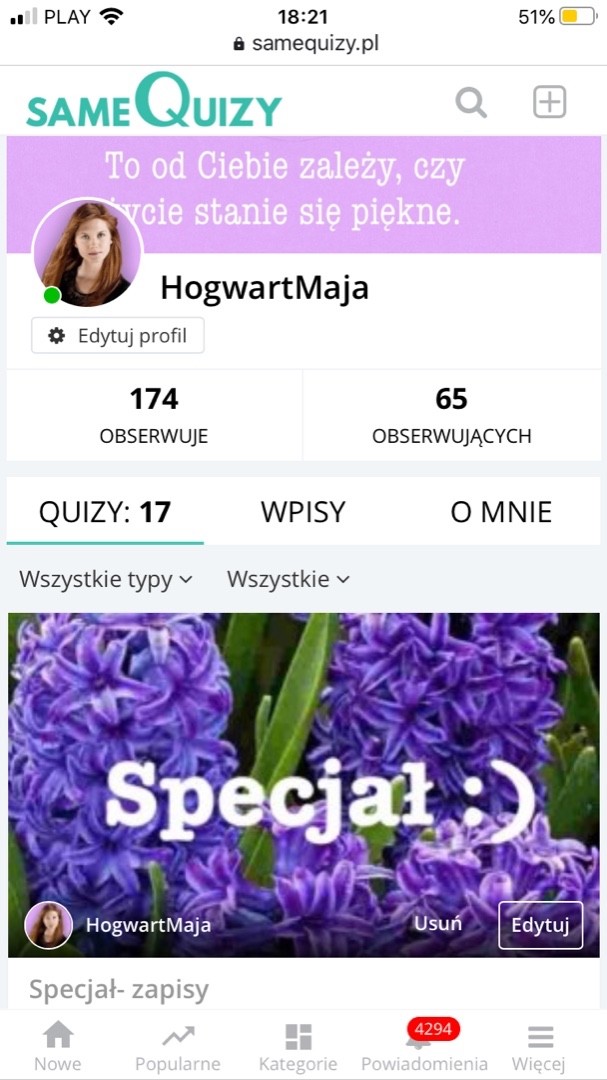Screen dimensions: 607x1080
Task: Open the HogwartMaja profile avatar picture
Action: 87,252
